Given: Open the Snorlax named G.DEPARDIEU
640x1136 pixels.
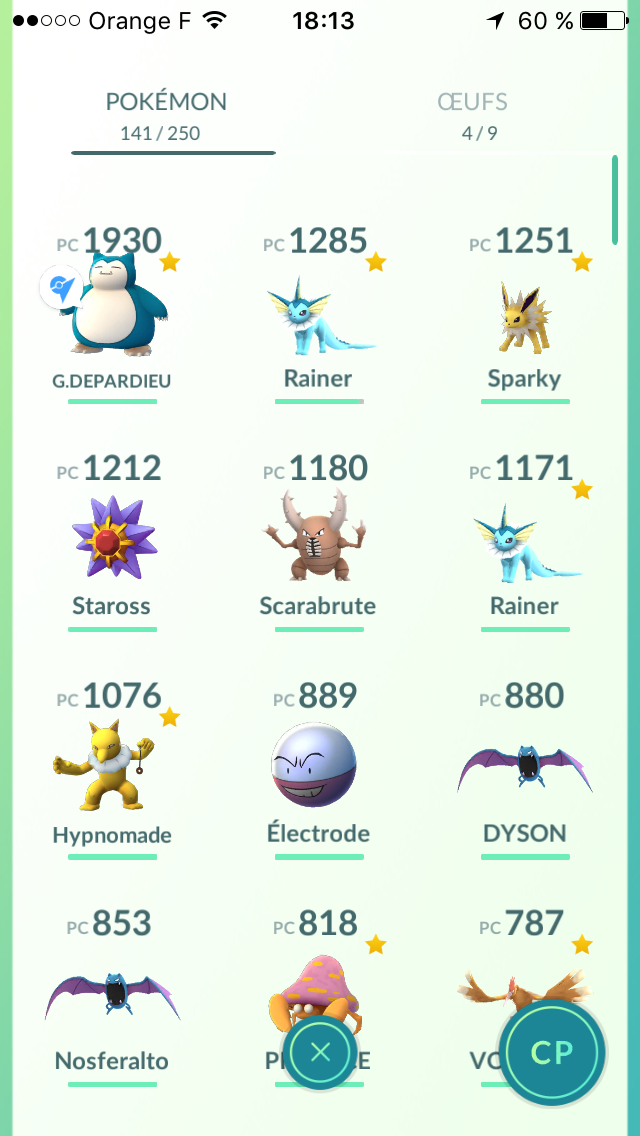Looking at the screenshot, I should 113,314.
